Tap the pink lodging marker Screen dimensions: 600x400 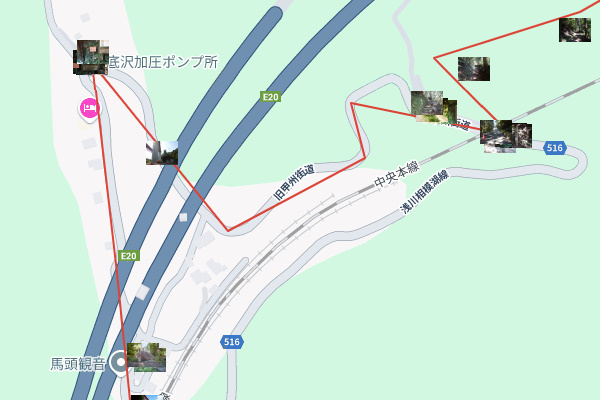[x=90, y=107]
